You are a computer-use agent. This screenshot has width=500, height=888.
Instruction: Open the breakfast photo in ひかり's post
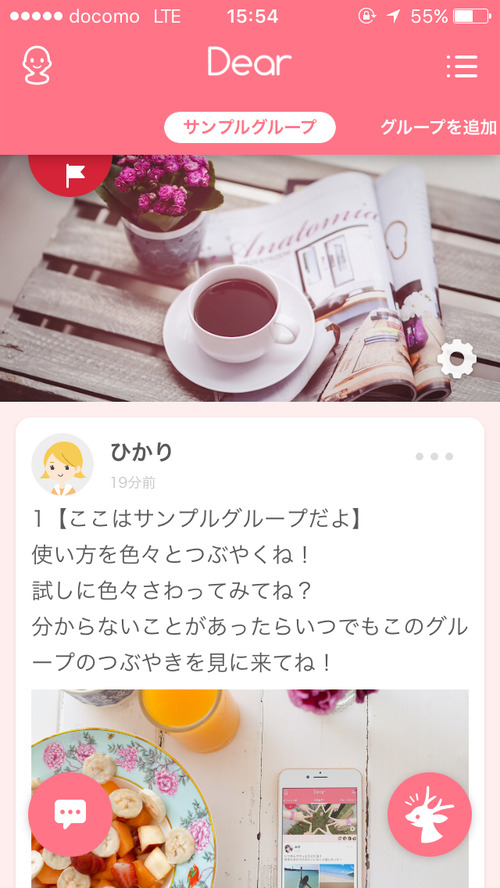[250, 788]
